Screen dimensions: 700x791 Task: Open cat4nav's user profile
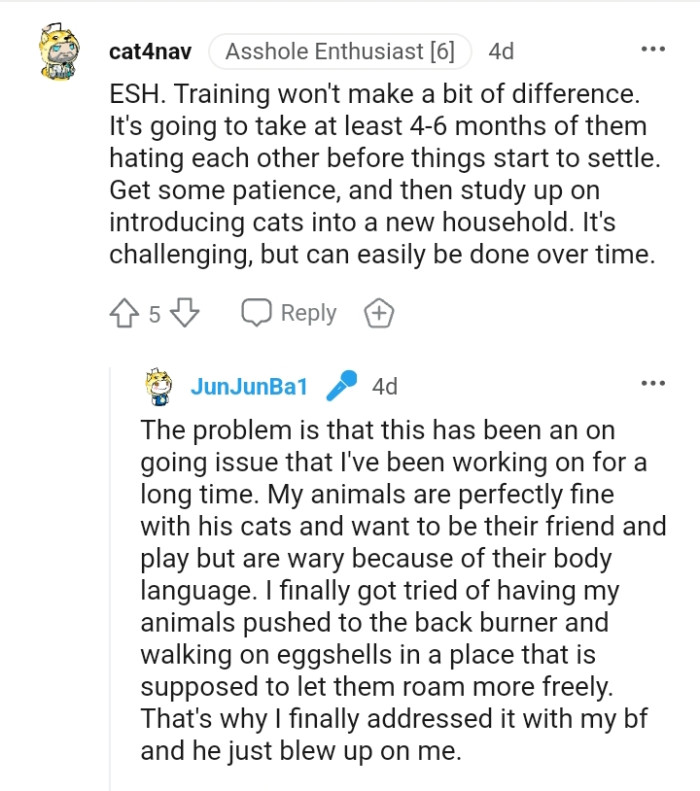point(150,51)
